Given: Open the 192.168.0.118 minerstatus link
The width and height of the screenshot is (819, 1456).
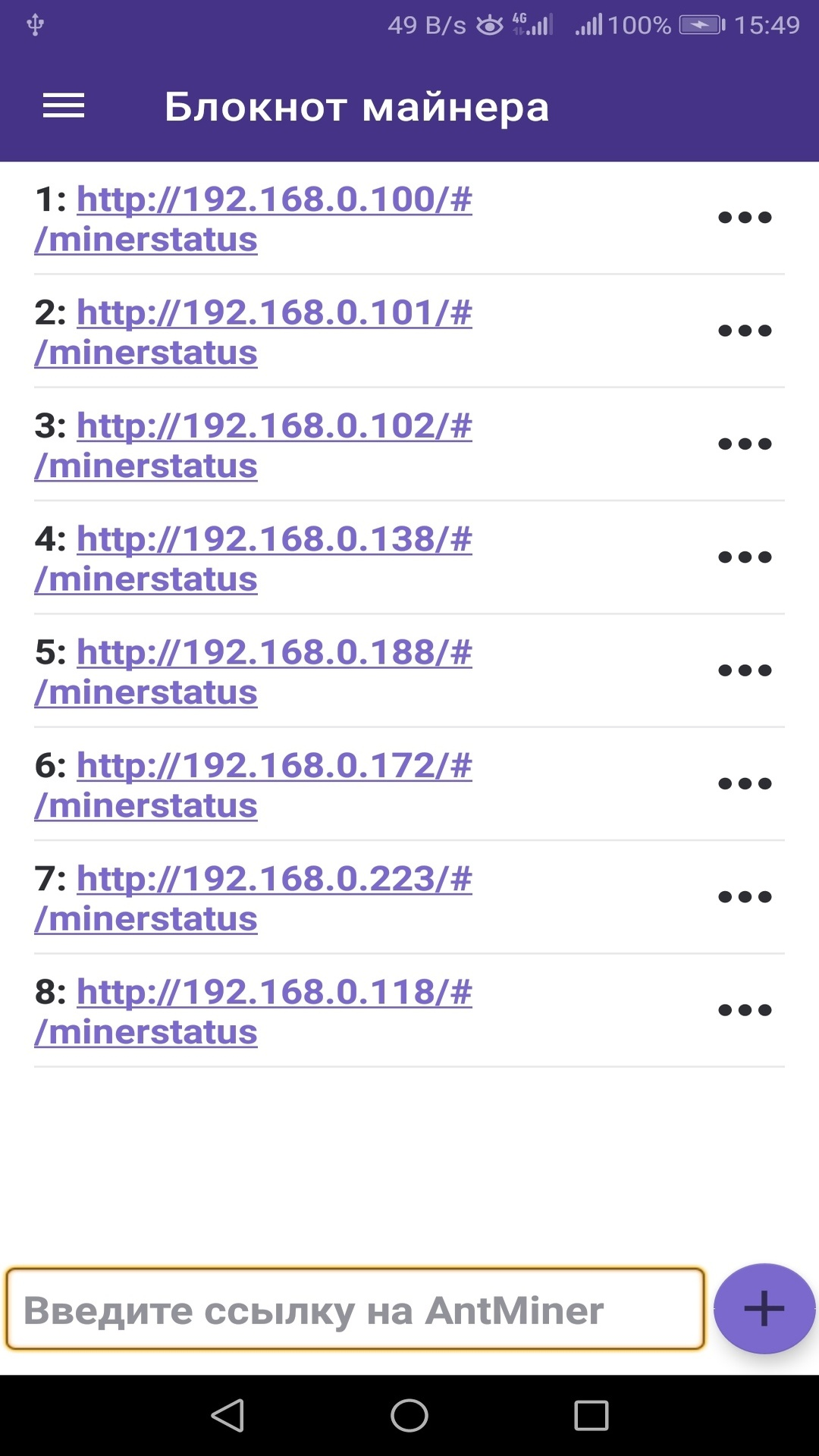Looking at the screenshot, I should pos(273,993).
